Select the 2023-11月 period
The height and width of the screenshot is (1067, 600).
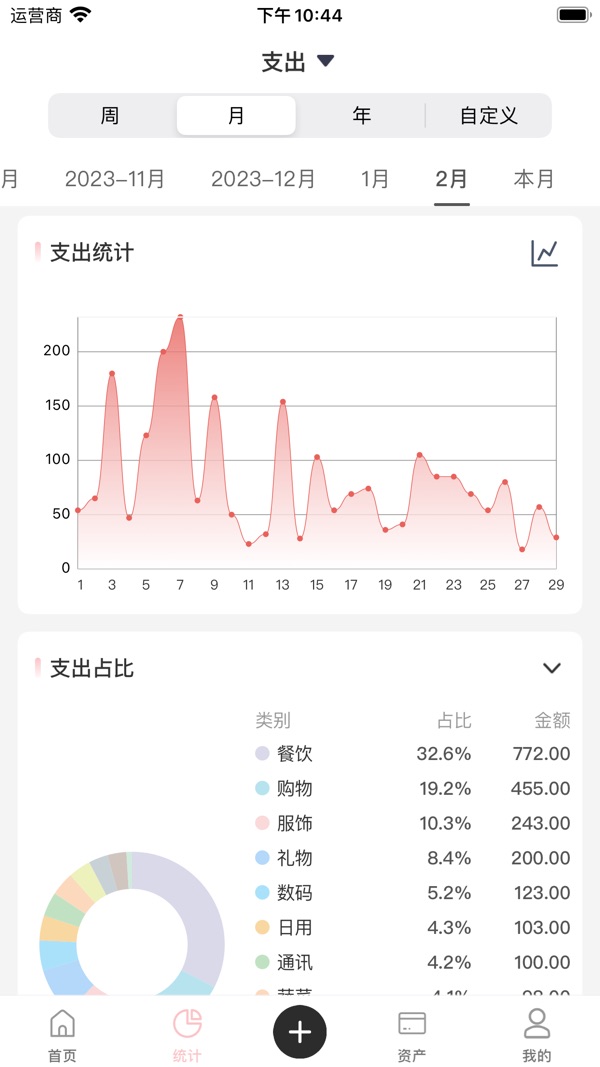[x=115, y=179]
